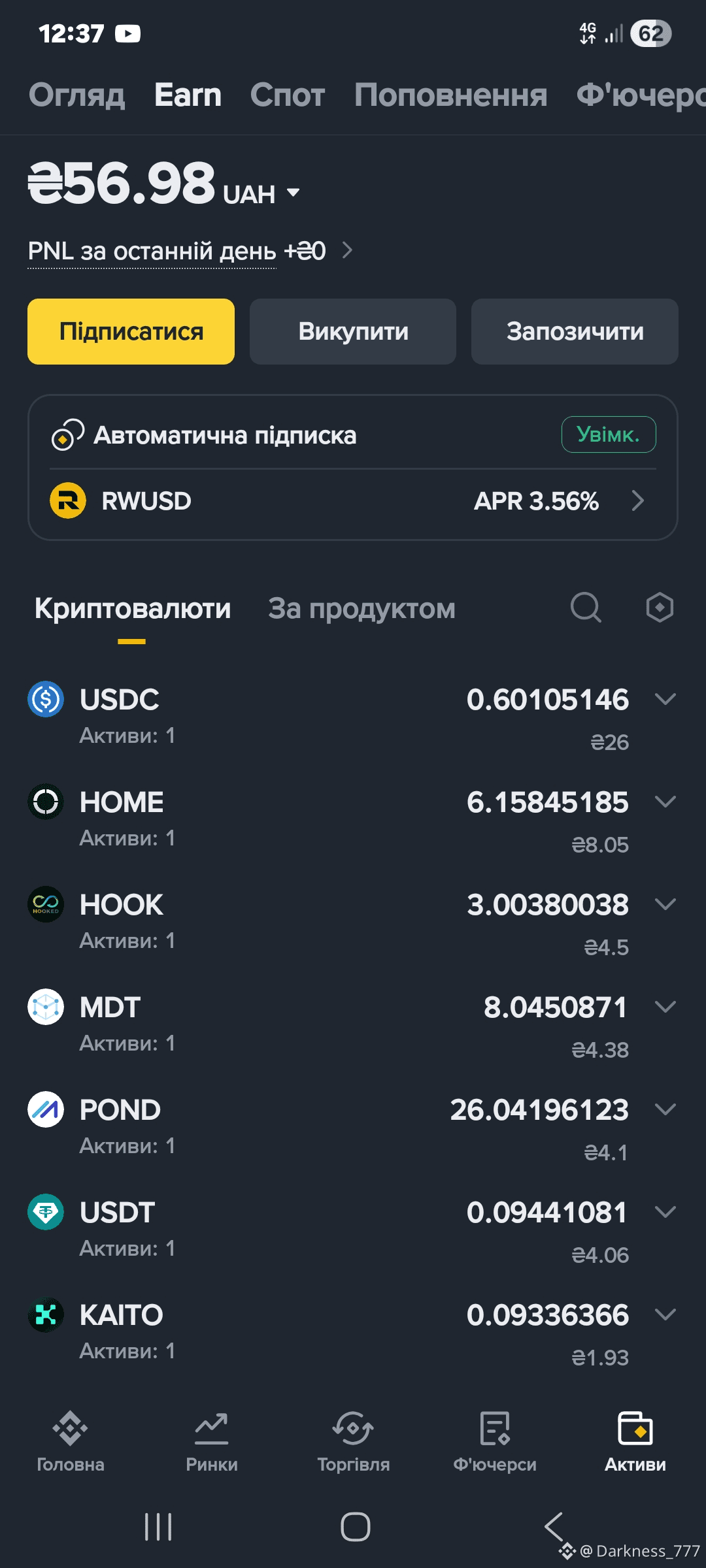The image size is (706, 1568).
Task: Open the Ринки bottom tab
Action: point(212,1441)
